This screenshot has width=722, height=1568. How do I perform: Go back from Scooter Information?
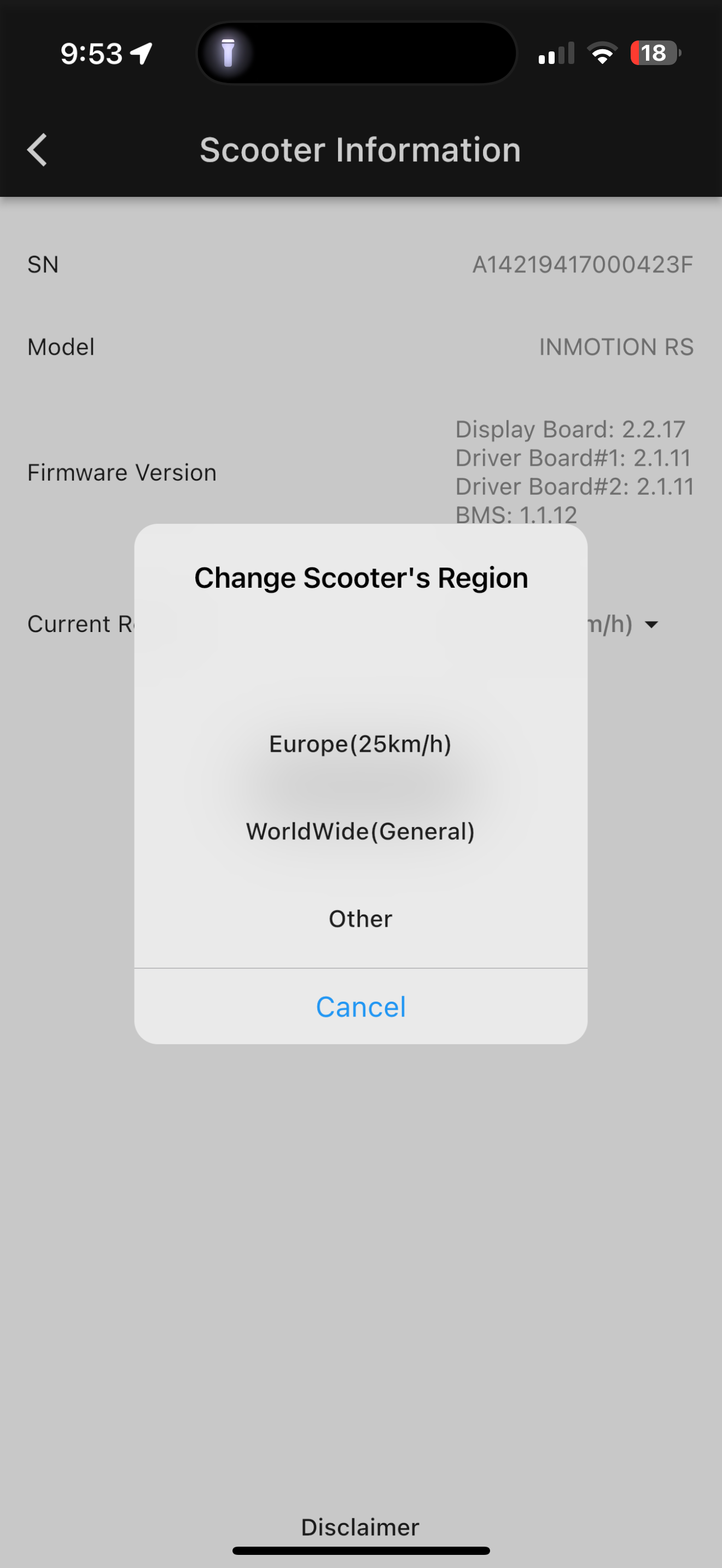click(x=37, y=150)
